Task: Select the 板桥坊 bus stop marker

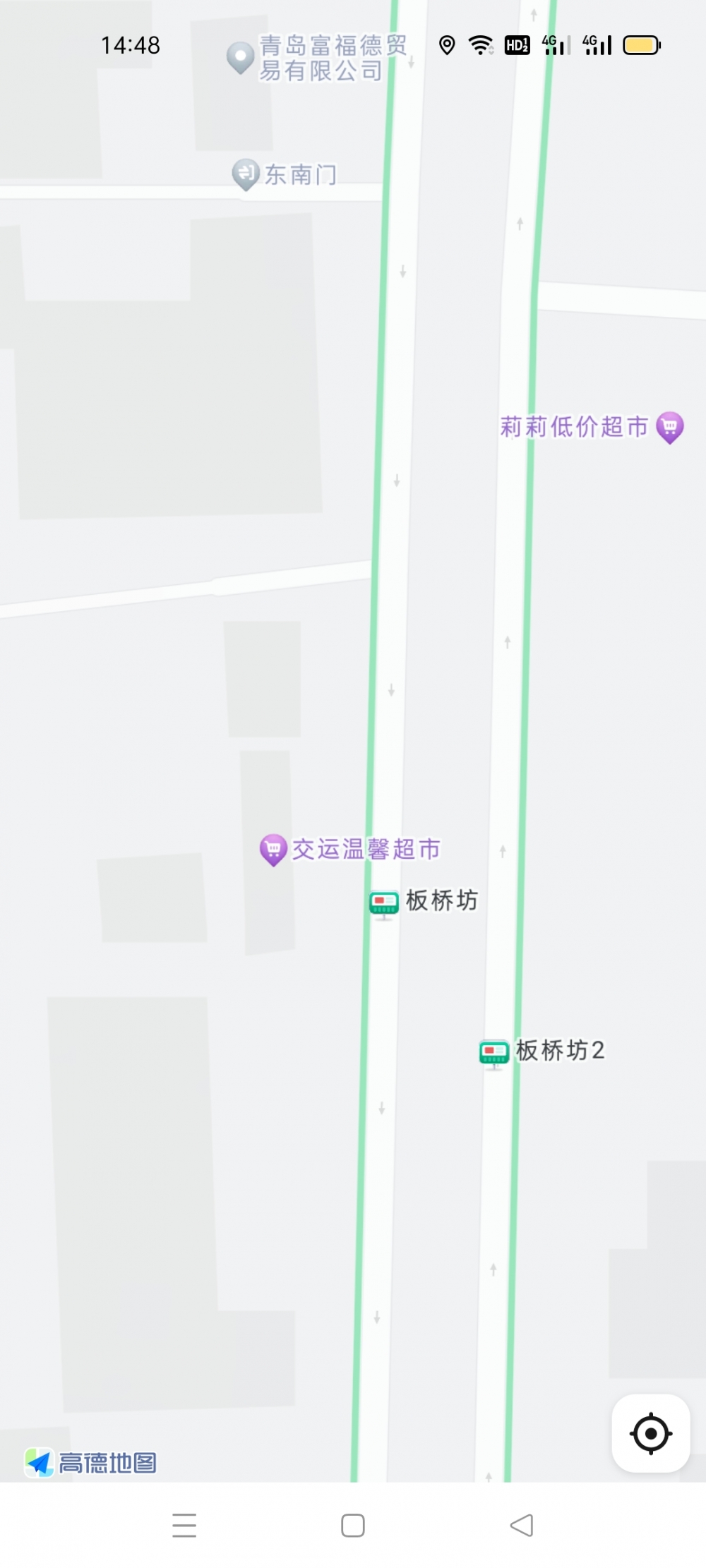Action: click(384, 903)
